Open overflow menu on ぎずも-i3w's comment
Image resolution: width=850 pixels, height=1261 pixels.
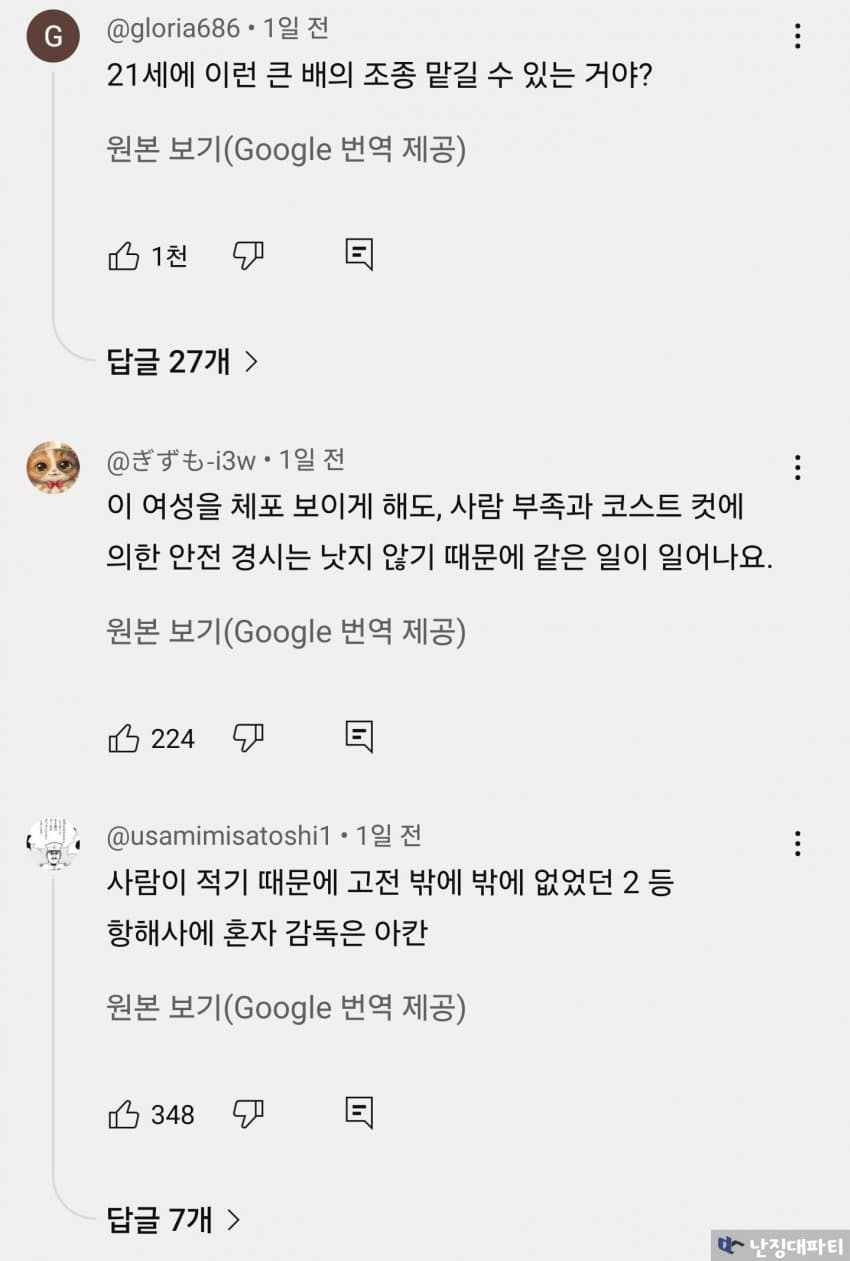click(x=797, y=467)
